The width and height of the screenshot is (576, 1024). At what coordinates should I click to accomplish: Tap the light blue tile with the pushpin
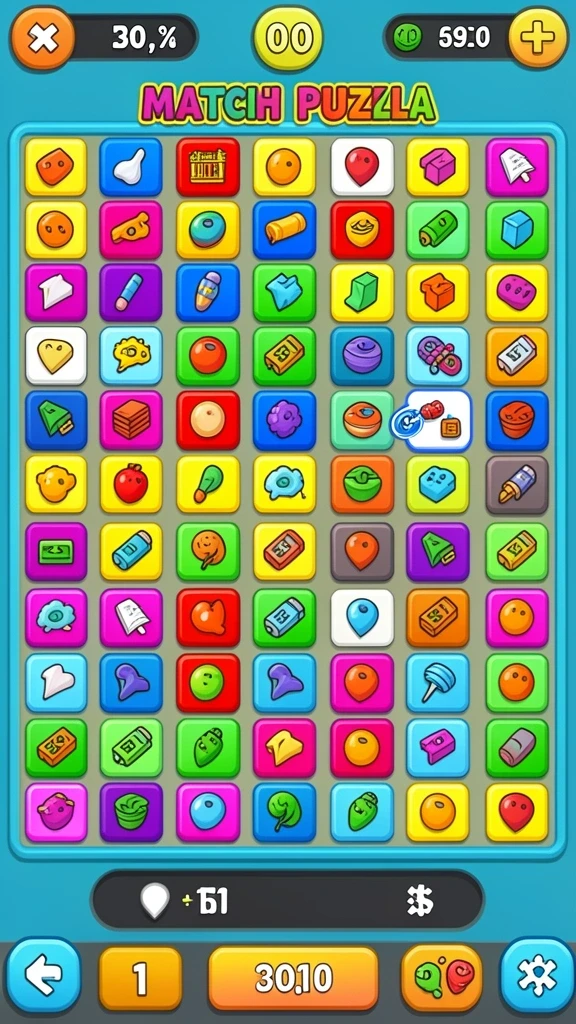pyautogui.click(x=438, y=682)
